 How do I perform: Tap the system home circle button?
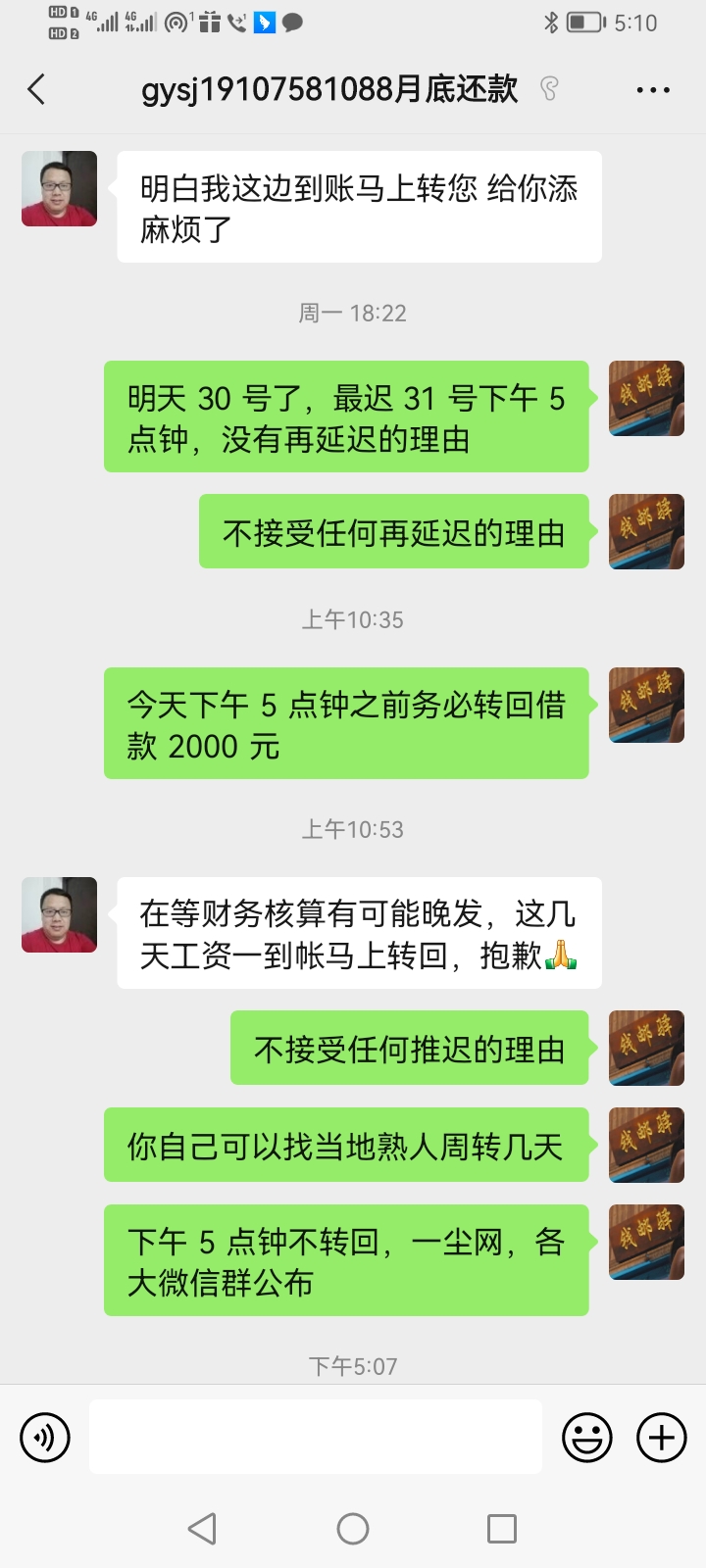coord(353,1528)
